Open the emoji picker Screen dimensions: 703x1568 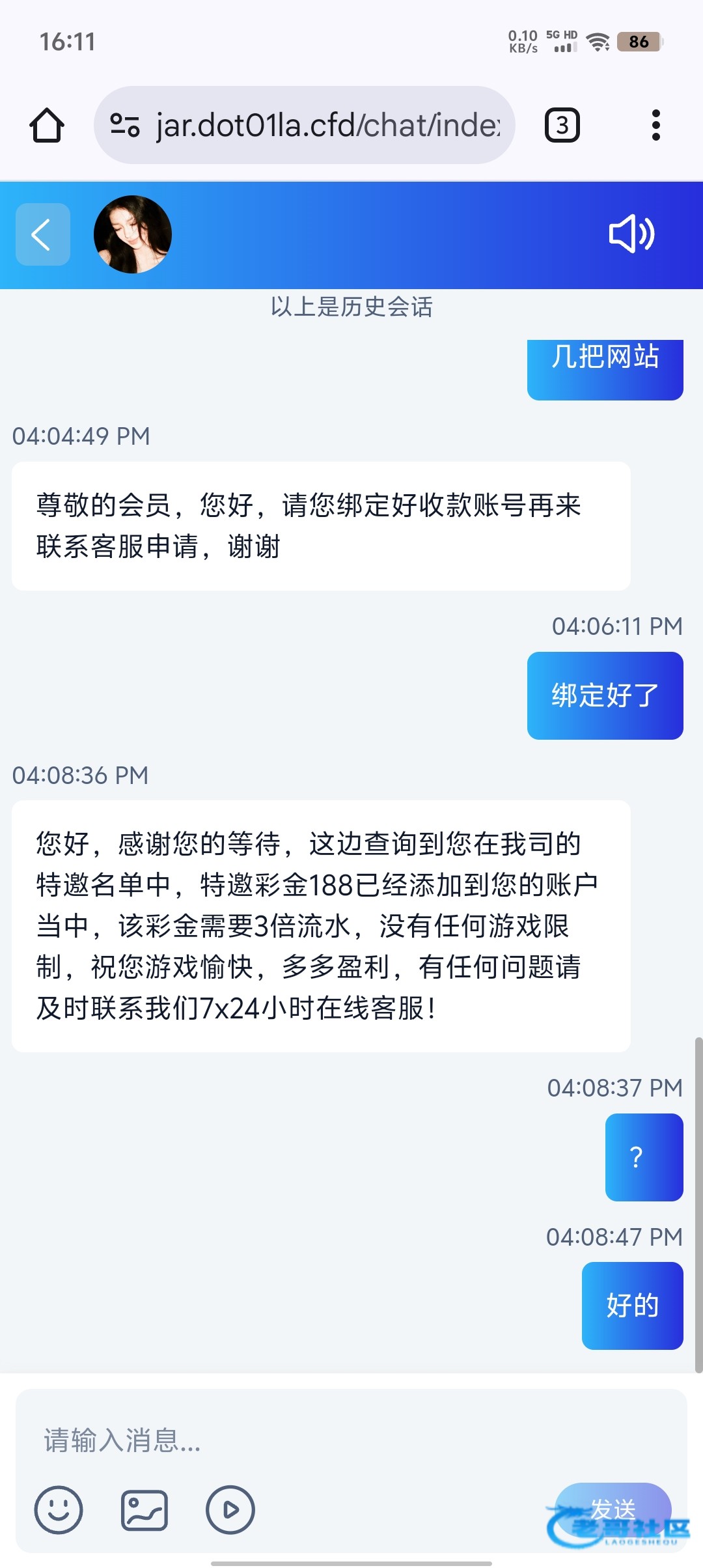pyautogui.click(x=59, y=1509)
